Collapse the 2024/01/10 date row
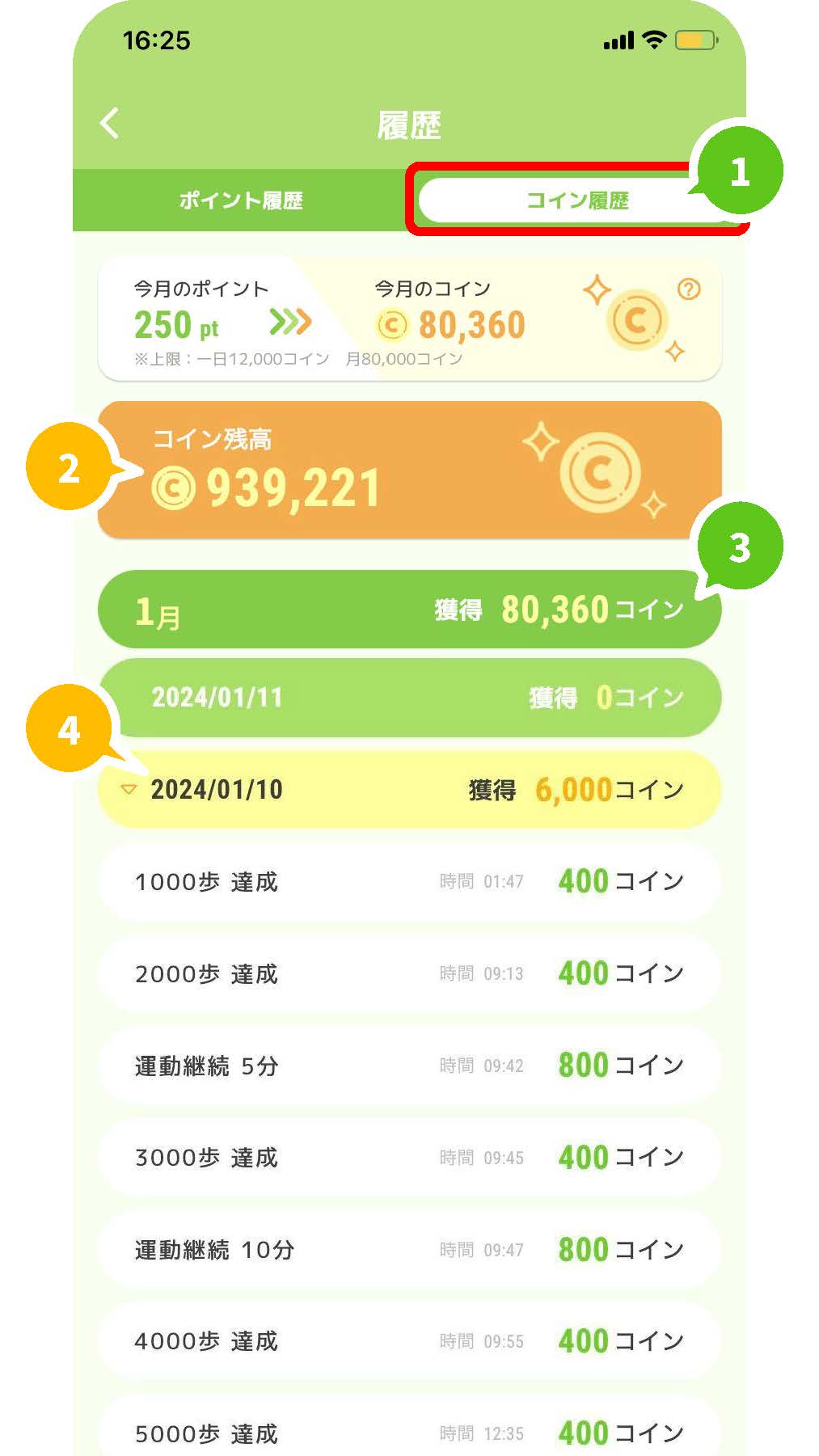819x1456 pixels. pyautogui.click(x=409, y=789)
